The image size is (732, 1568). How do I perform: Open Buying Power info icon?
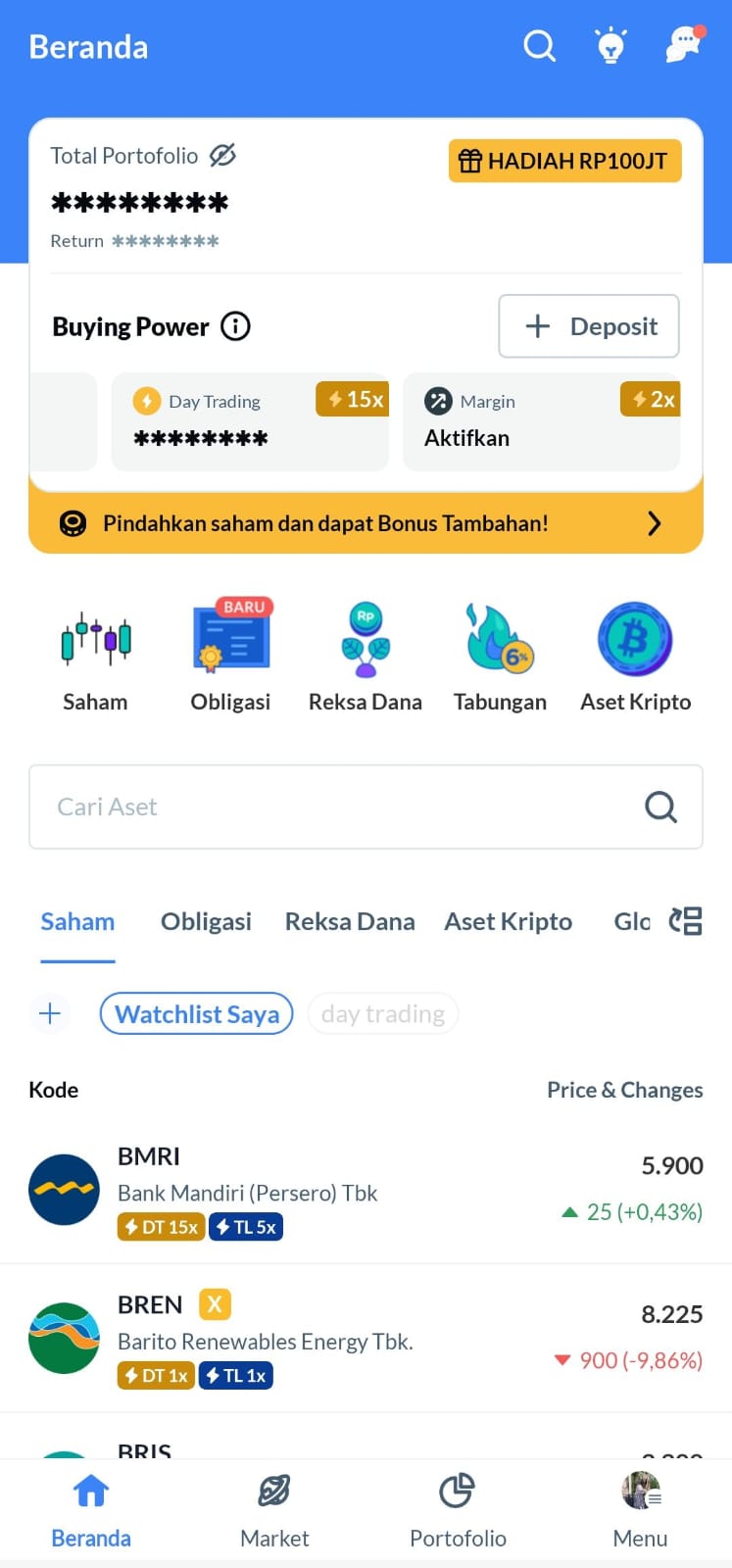pos(235,325)
